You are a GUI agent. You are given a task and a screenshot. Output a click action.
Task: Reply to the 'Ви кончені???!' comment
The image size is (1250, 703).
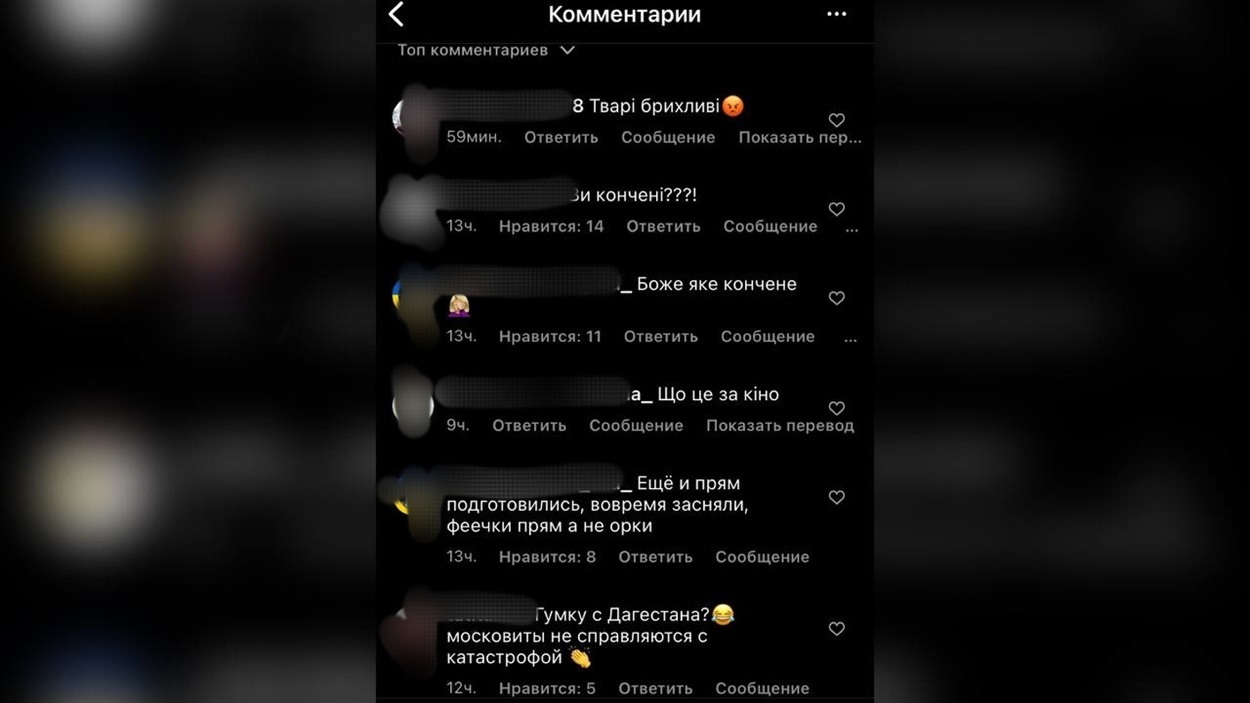pos(663,226)
